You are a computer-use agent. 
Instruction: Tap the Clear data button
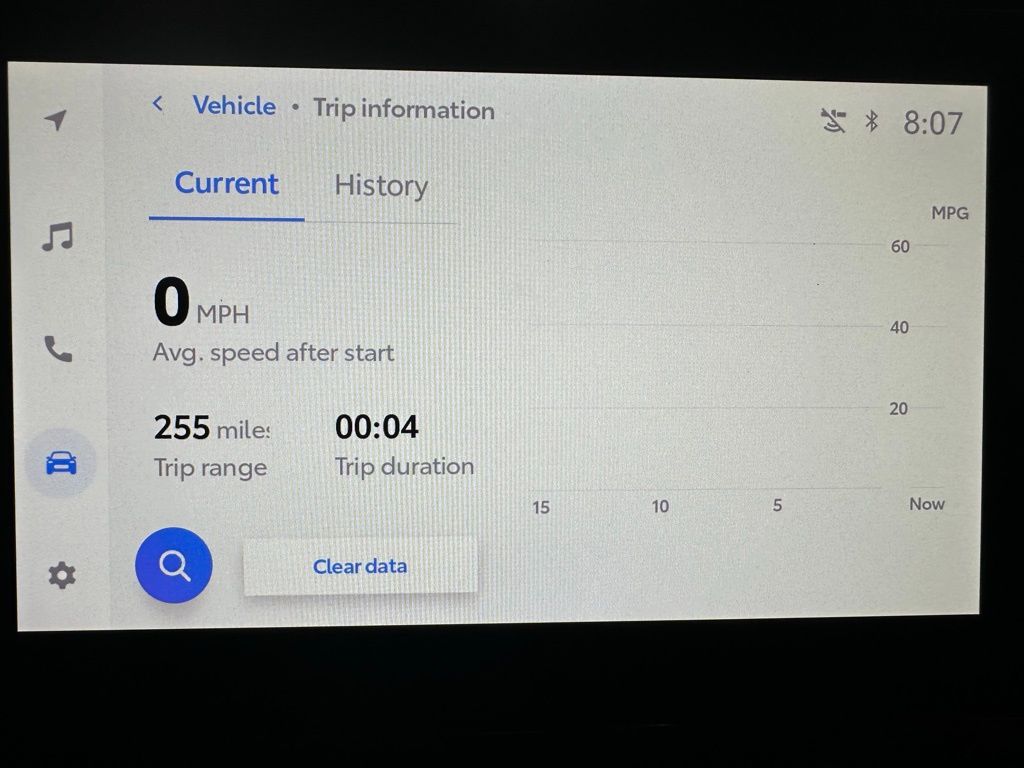[360, 566]
